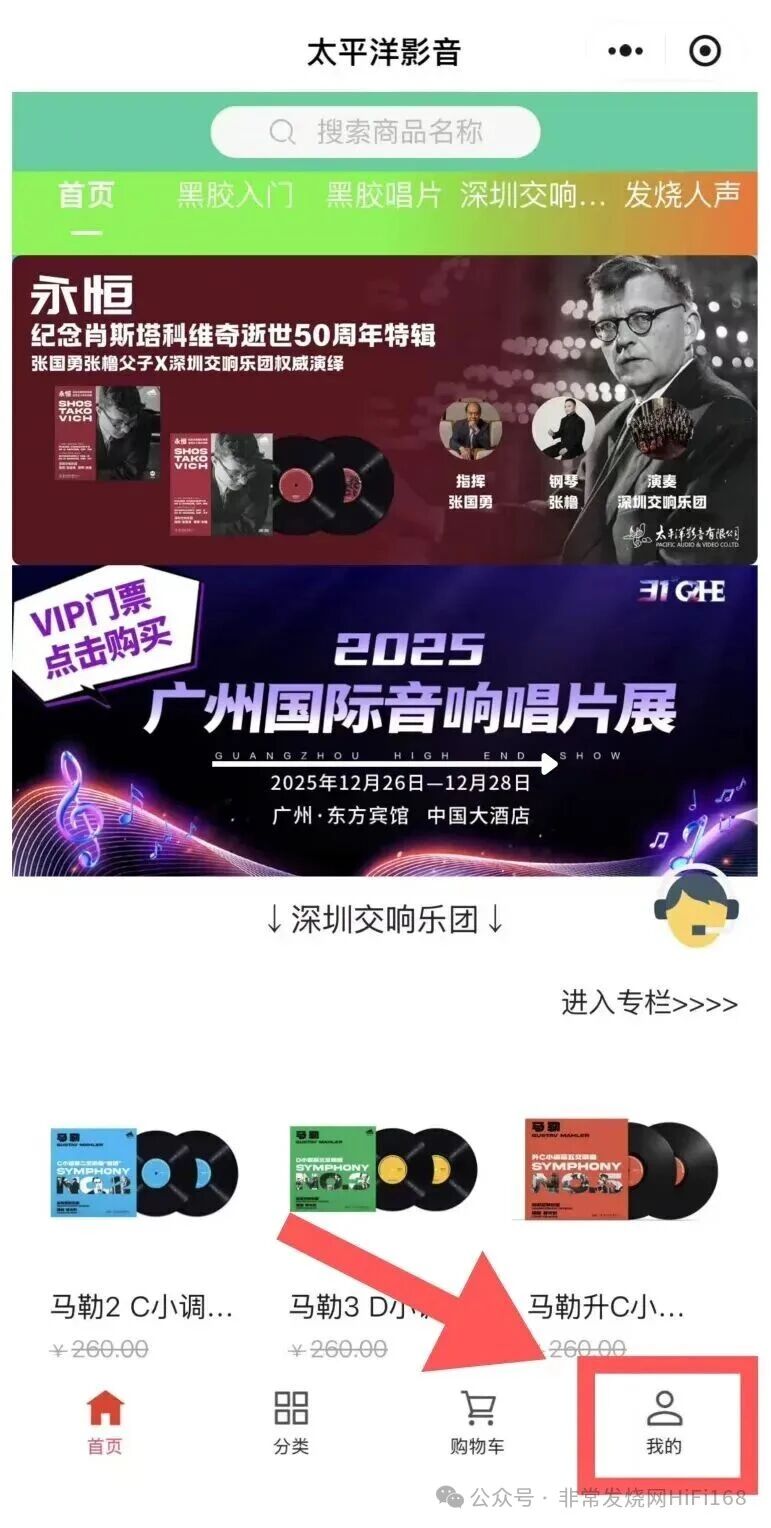Open the 购物车 shopping cart tab
771x1528 pixels.
pos(477,1422)
